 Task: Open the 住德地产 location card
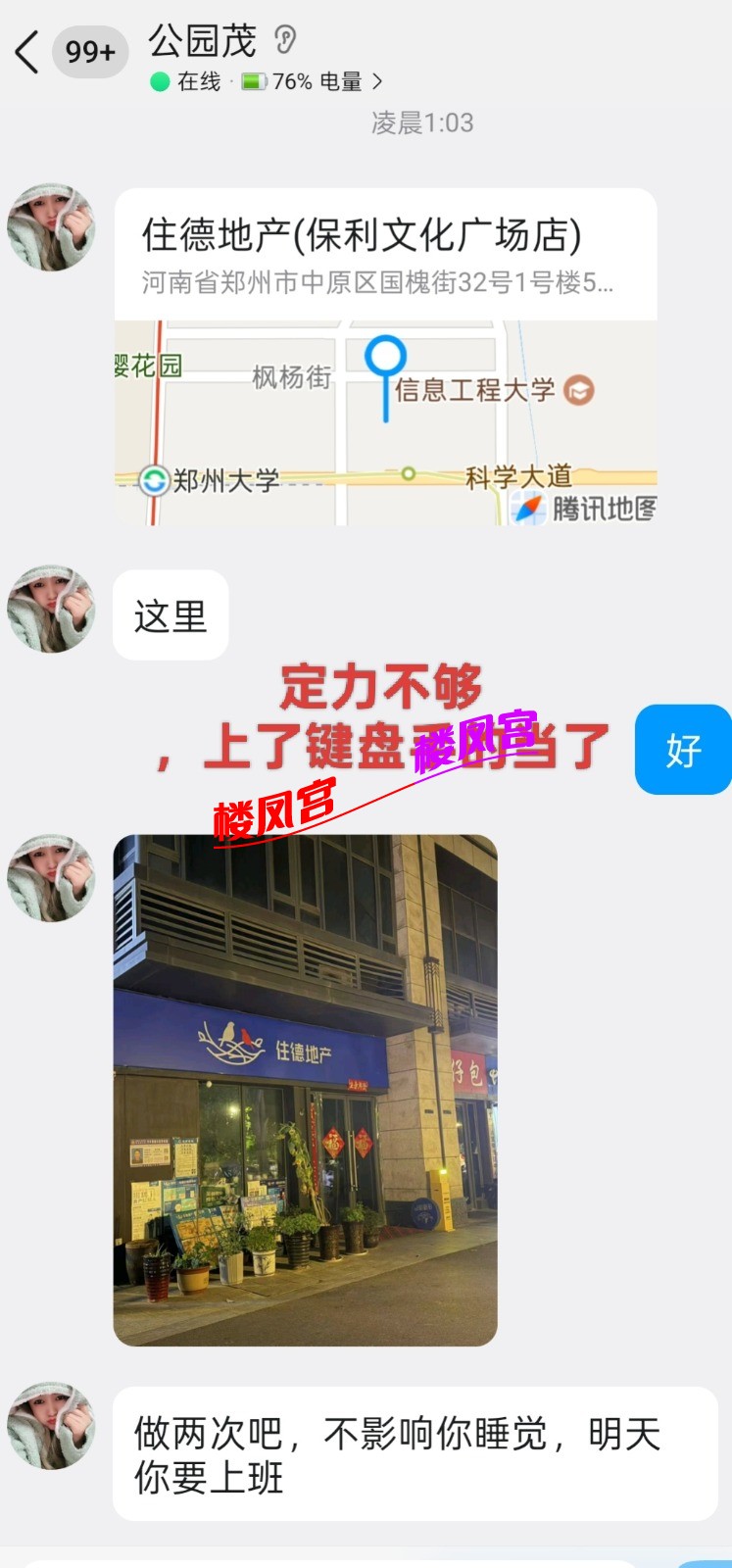pos(385,357)
